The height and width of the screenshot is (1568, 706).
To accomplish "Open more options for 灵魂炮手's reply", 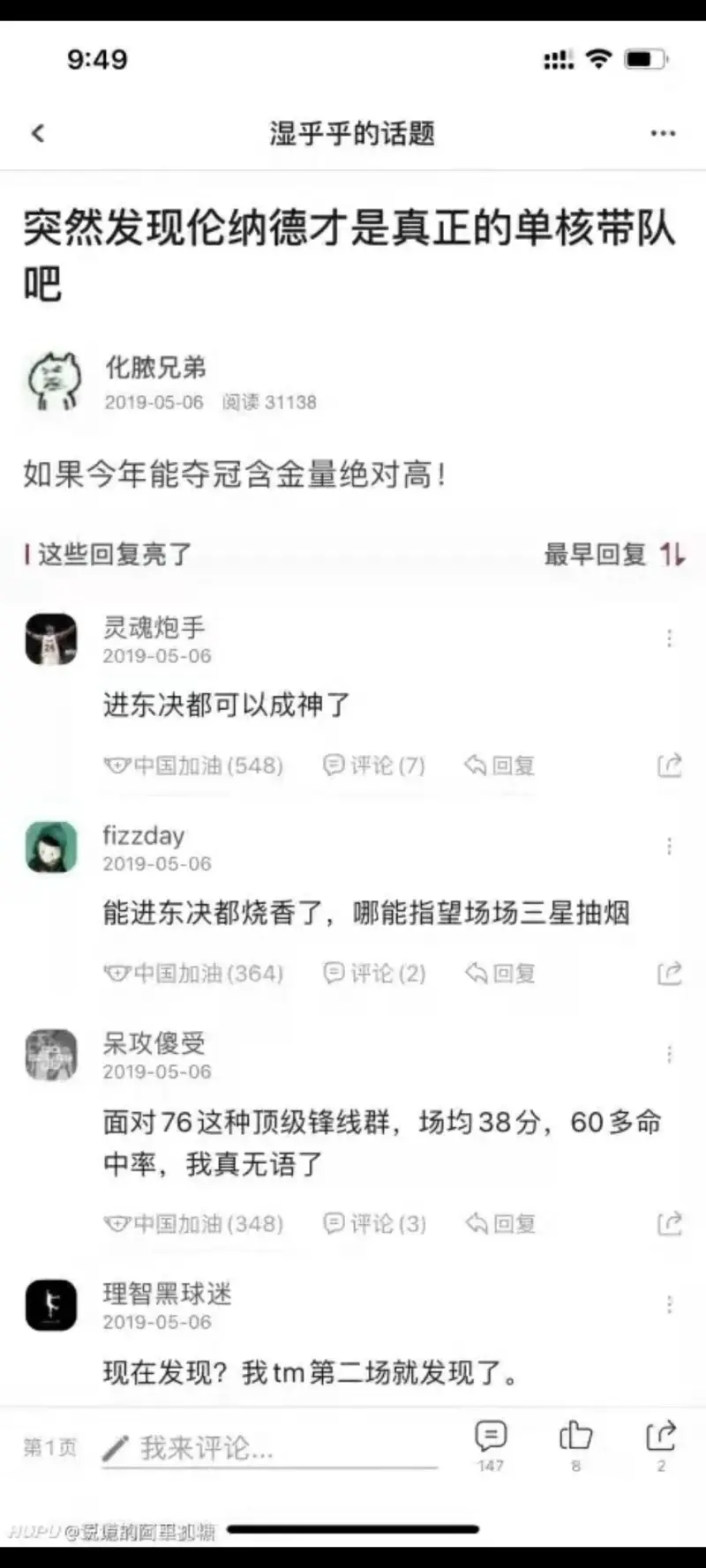I will pyautogui.click(x=669, y=638).
